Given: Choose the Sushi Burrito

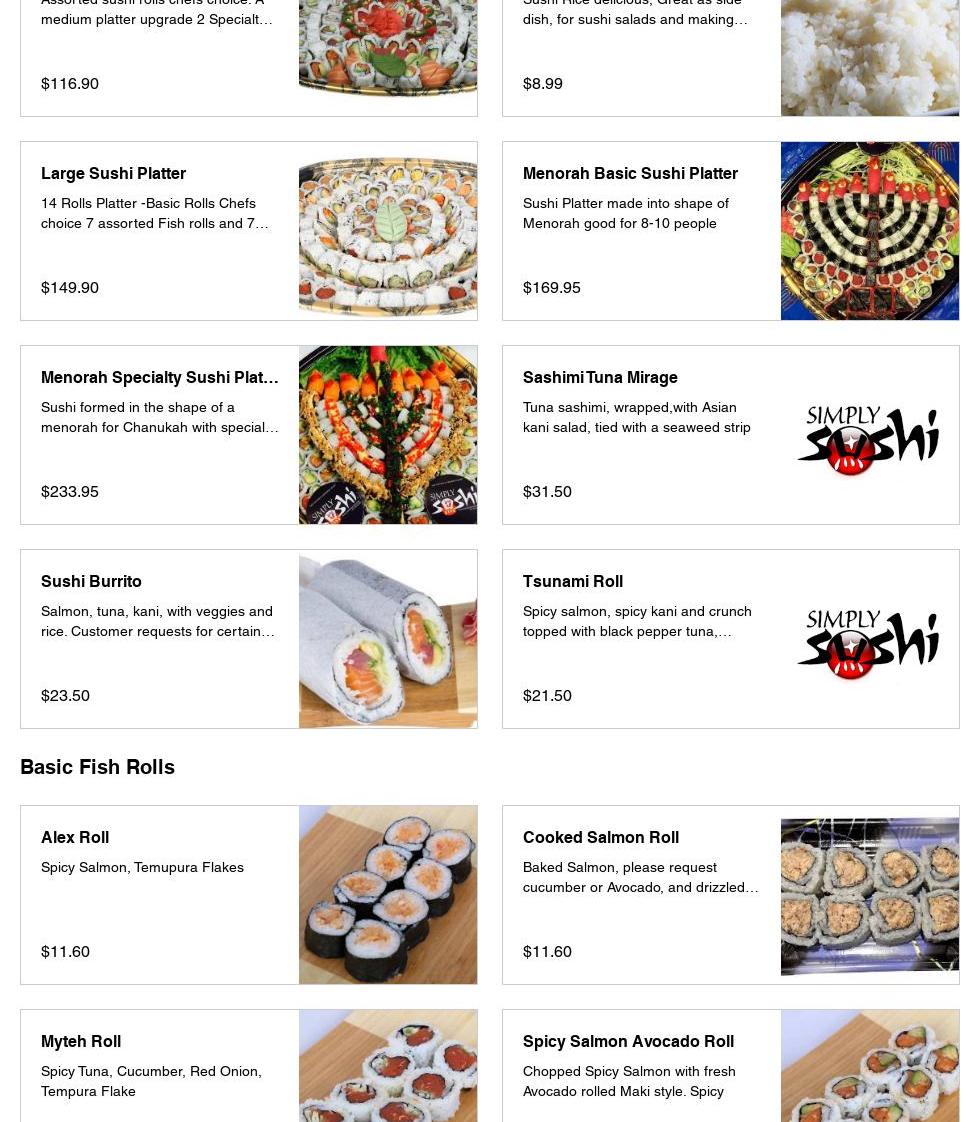Looking at the screenshot, I should pos(91,582).
